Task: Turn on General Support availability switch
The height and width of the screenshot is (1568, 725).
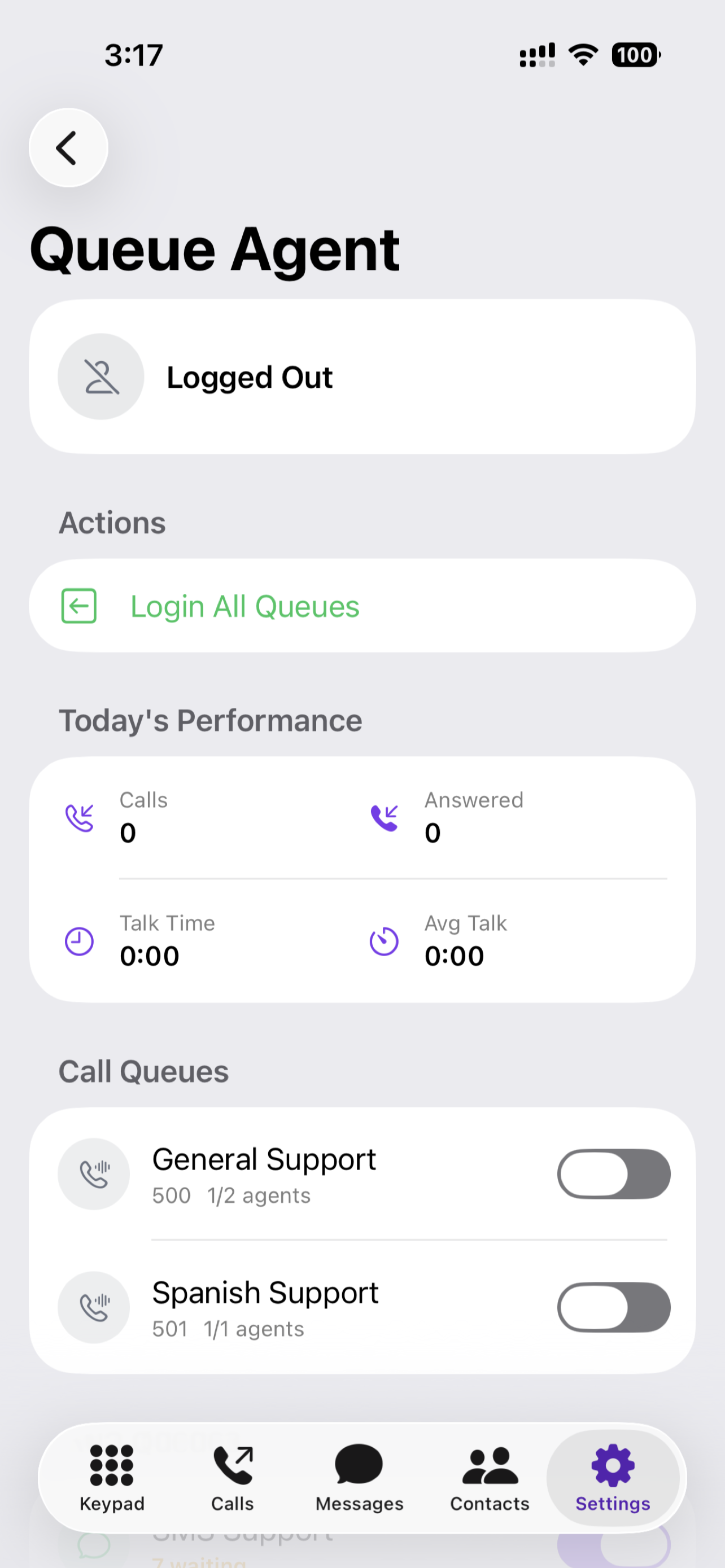Action: (x=613, y=1173)
